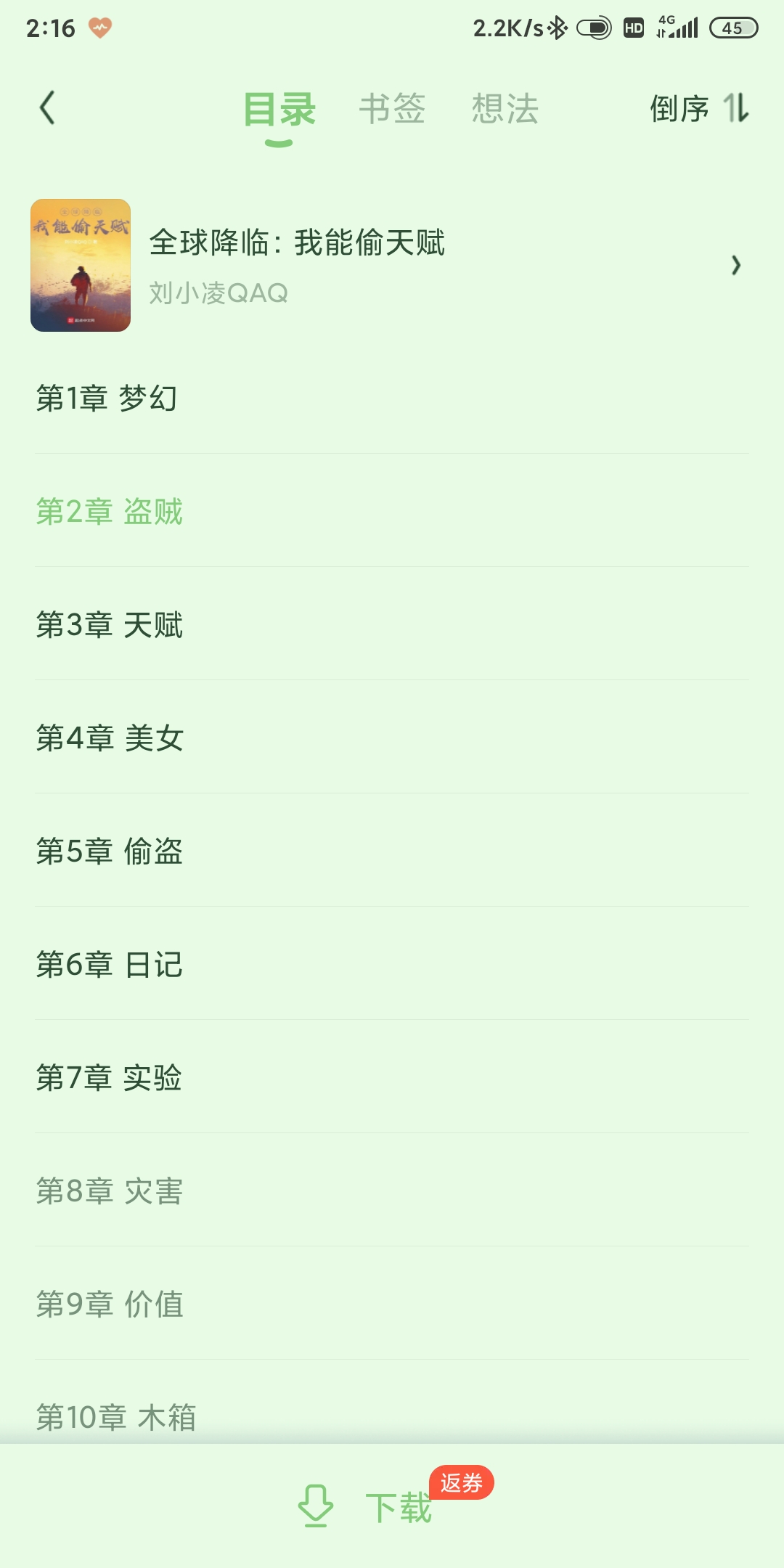This screenshot has height=1568, width=784.
Task: Open chapter 第2章 盗贼
Action: 392,511
